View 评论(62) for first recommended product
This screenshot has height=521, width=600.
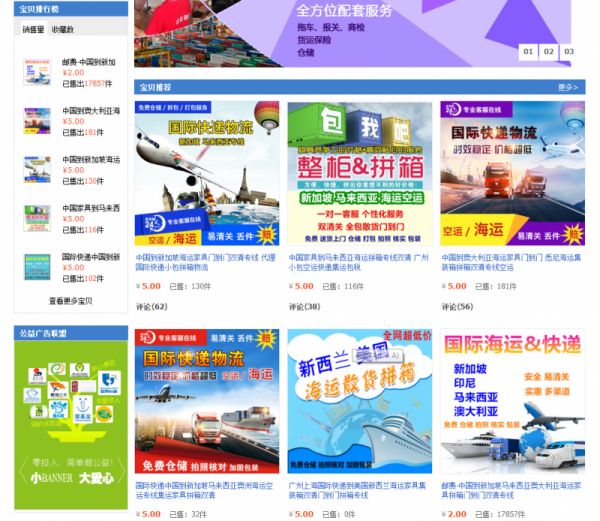point(152,307)
